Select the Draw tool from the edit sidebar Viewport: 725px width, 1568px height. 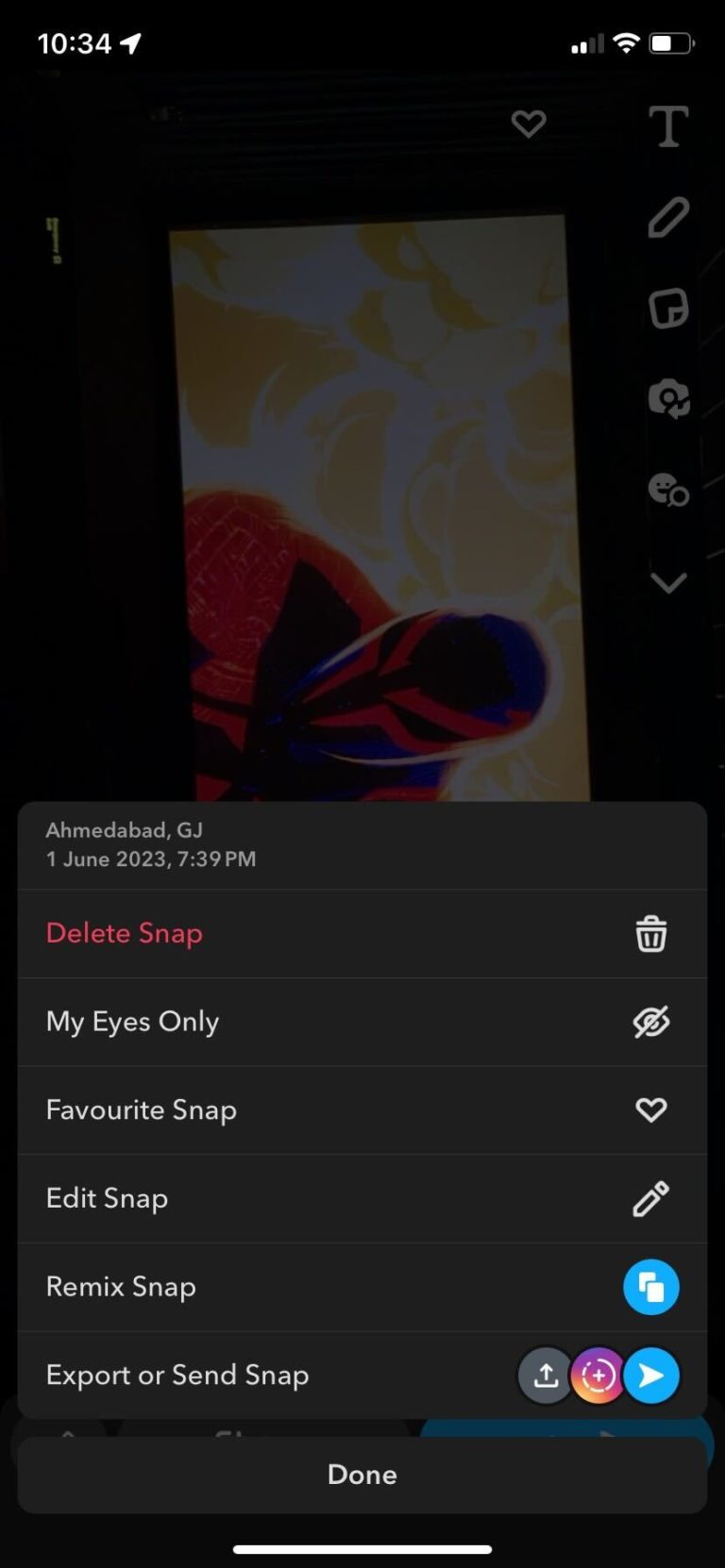click(x=668, y=217)
